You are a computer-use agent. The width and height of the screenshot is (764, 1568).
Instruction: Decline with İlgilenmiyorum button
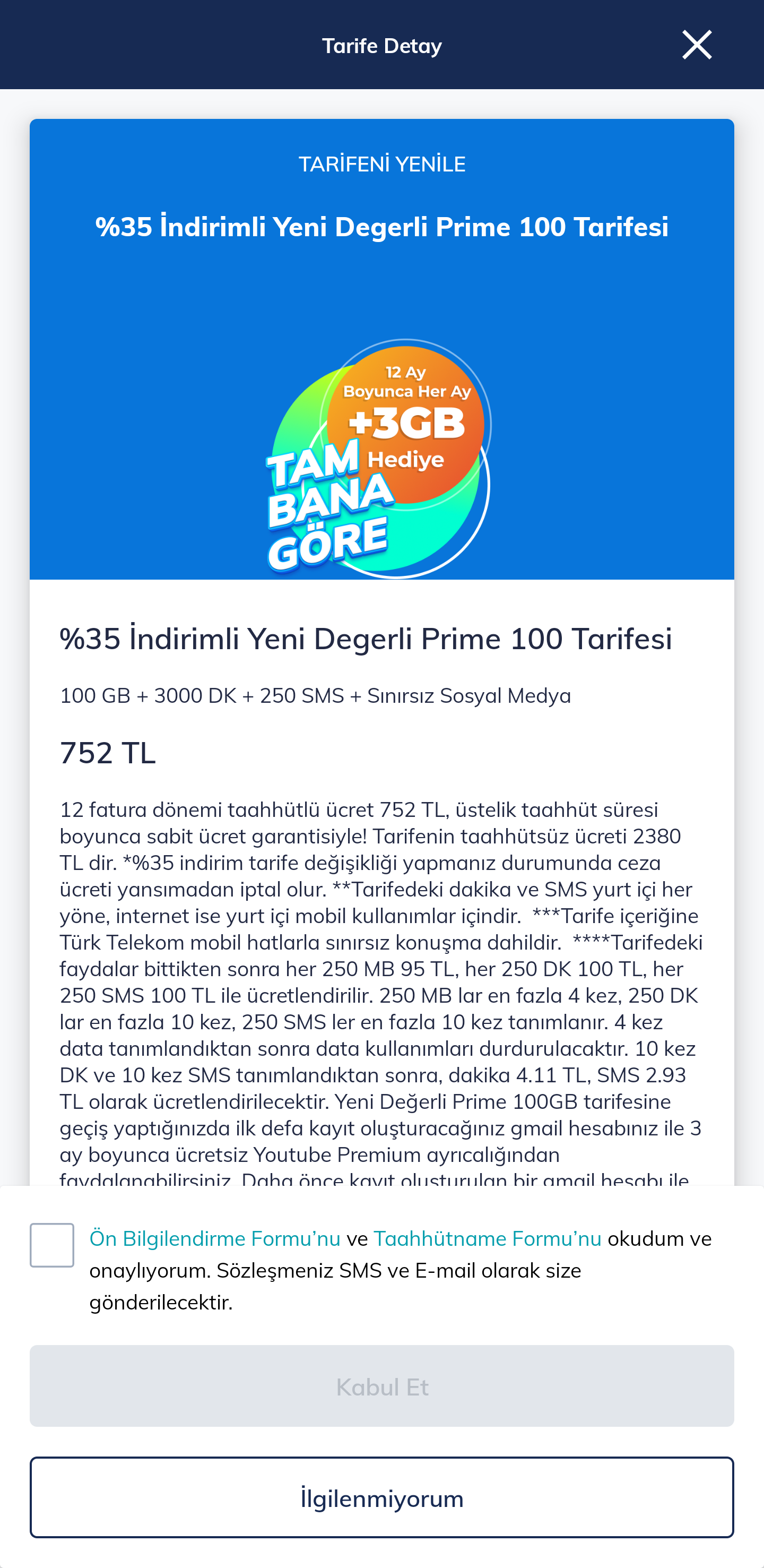(382, 1497)
